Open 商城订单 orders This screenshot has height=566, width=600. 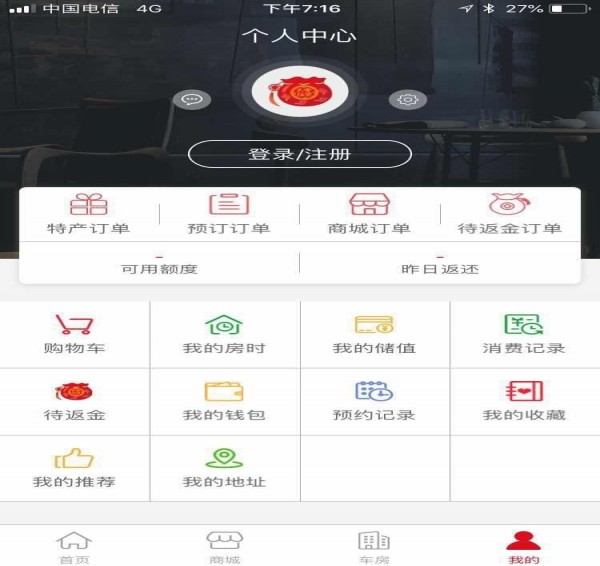[369, 214]
